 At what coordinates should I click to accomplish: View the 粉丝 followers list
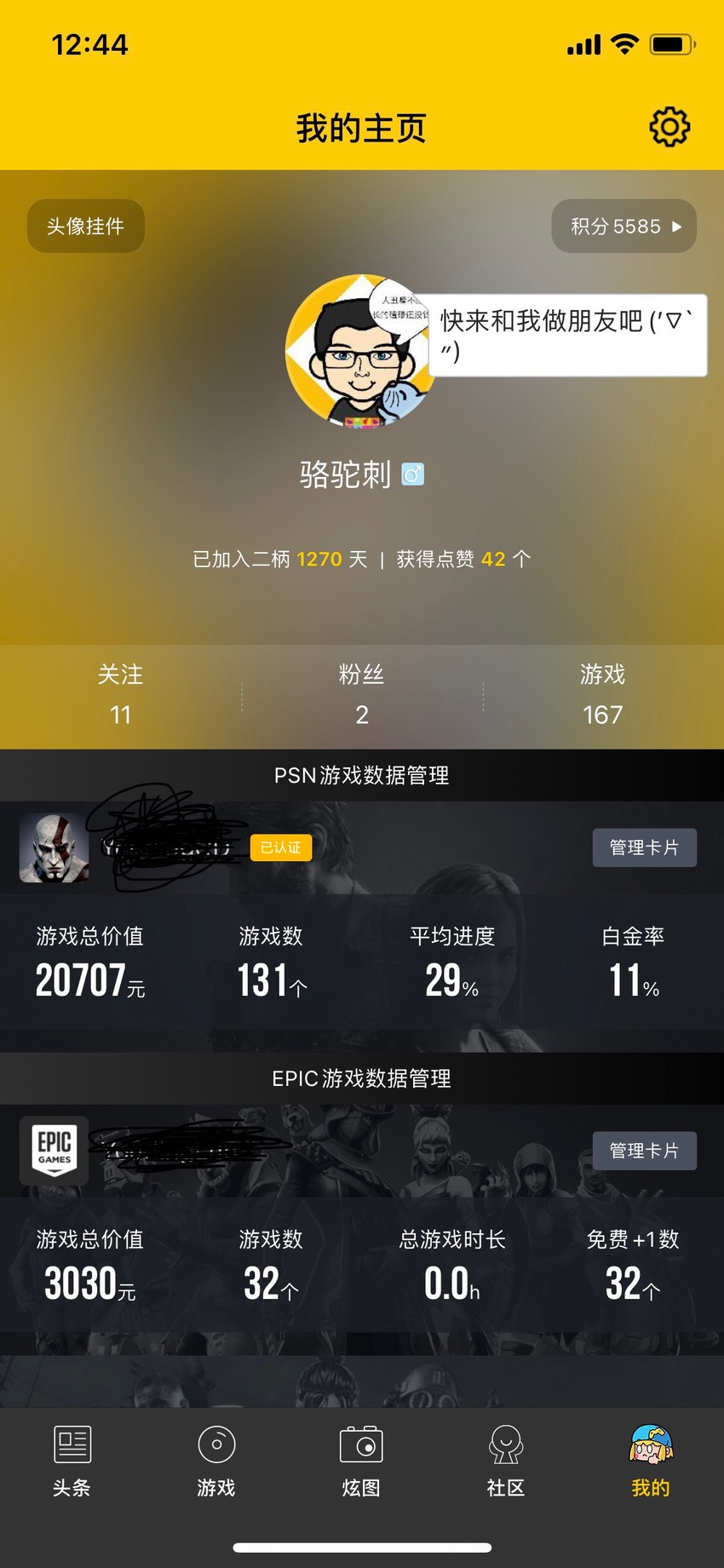coord(362,695)
